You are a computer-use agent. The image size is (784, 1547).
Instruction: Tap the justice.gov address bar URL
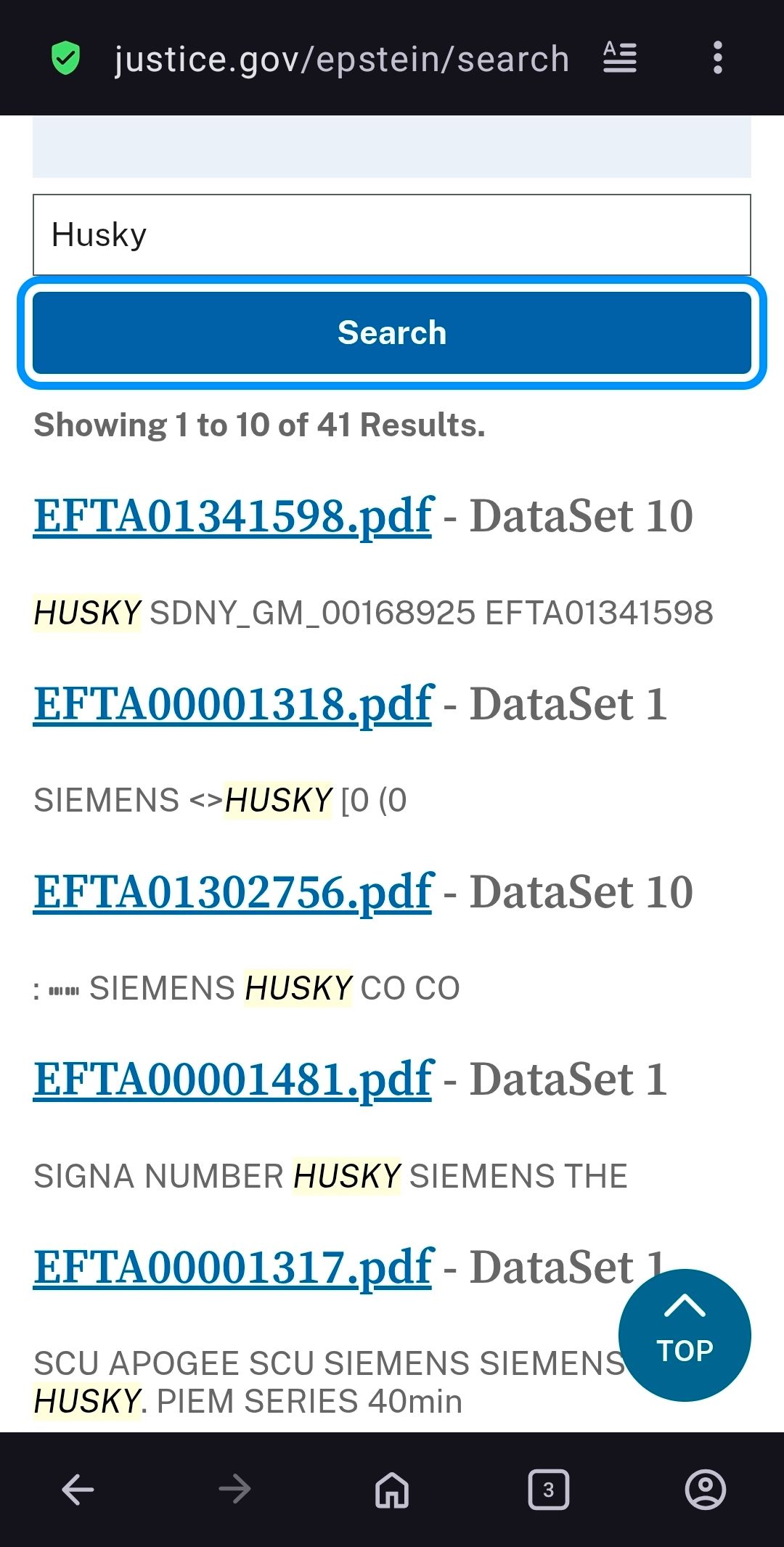[x=341, y=59]
